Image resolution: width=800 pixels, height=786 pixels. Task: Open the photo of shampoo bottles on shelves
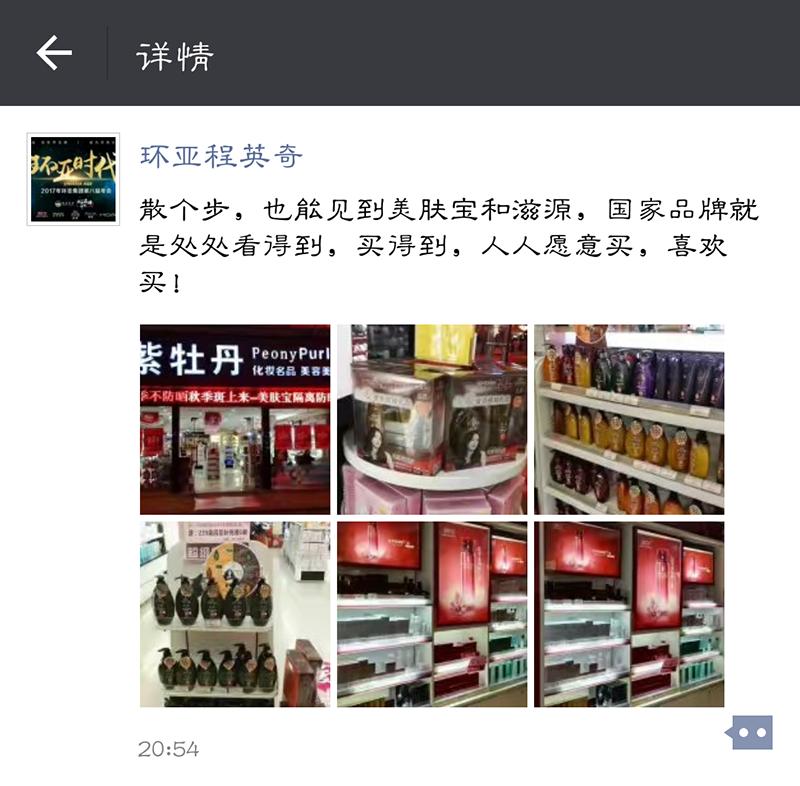[629, 419]
